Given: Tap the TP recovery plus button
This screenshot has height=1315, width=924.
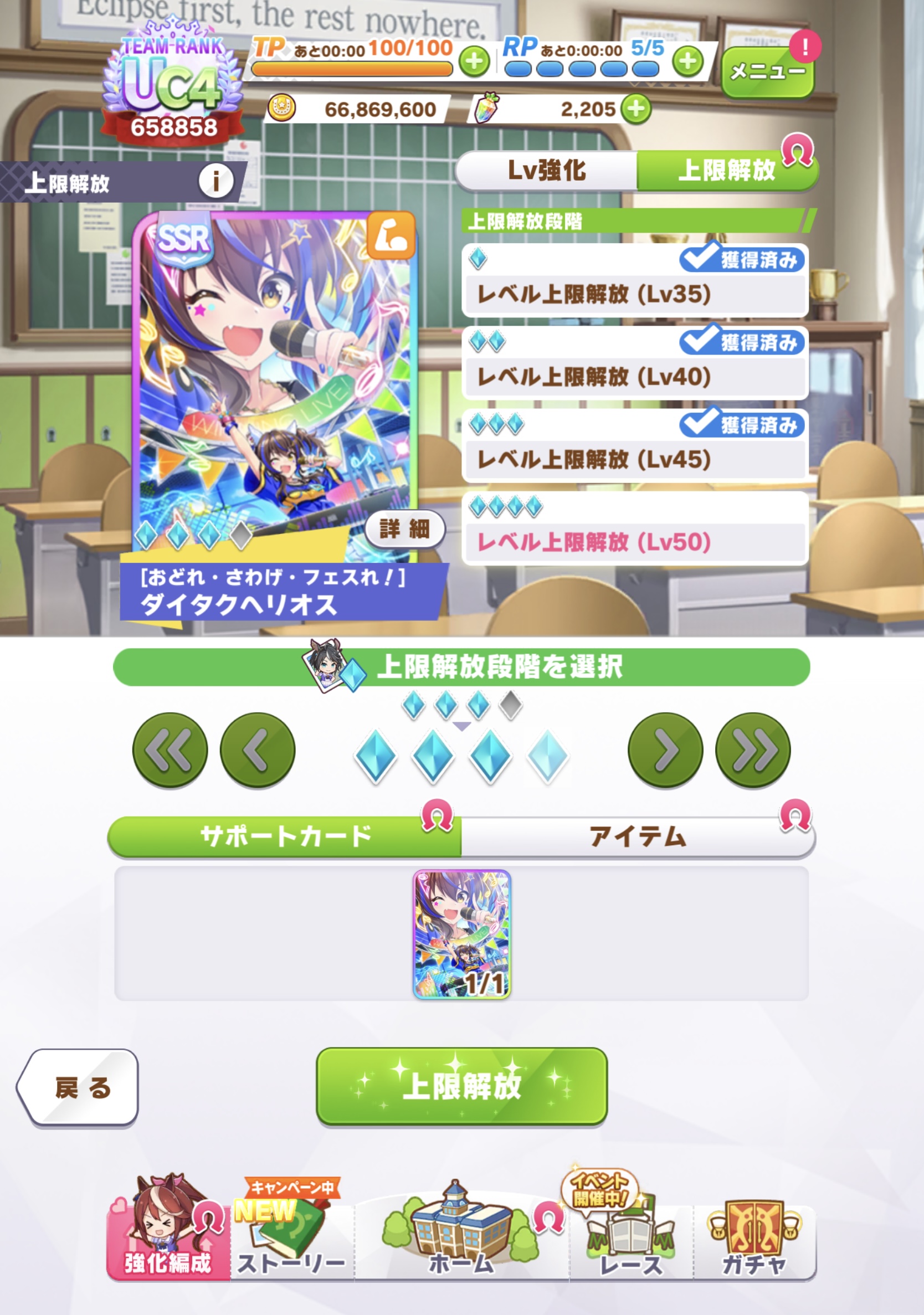Looking at the screenshot, I should pos(474,61).
